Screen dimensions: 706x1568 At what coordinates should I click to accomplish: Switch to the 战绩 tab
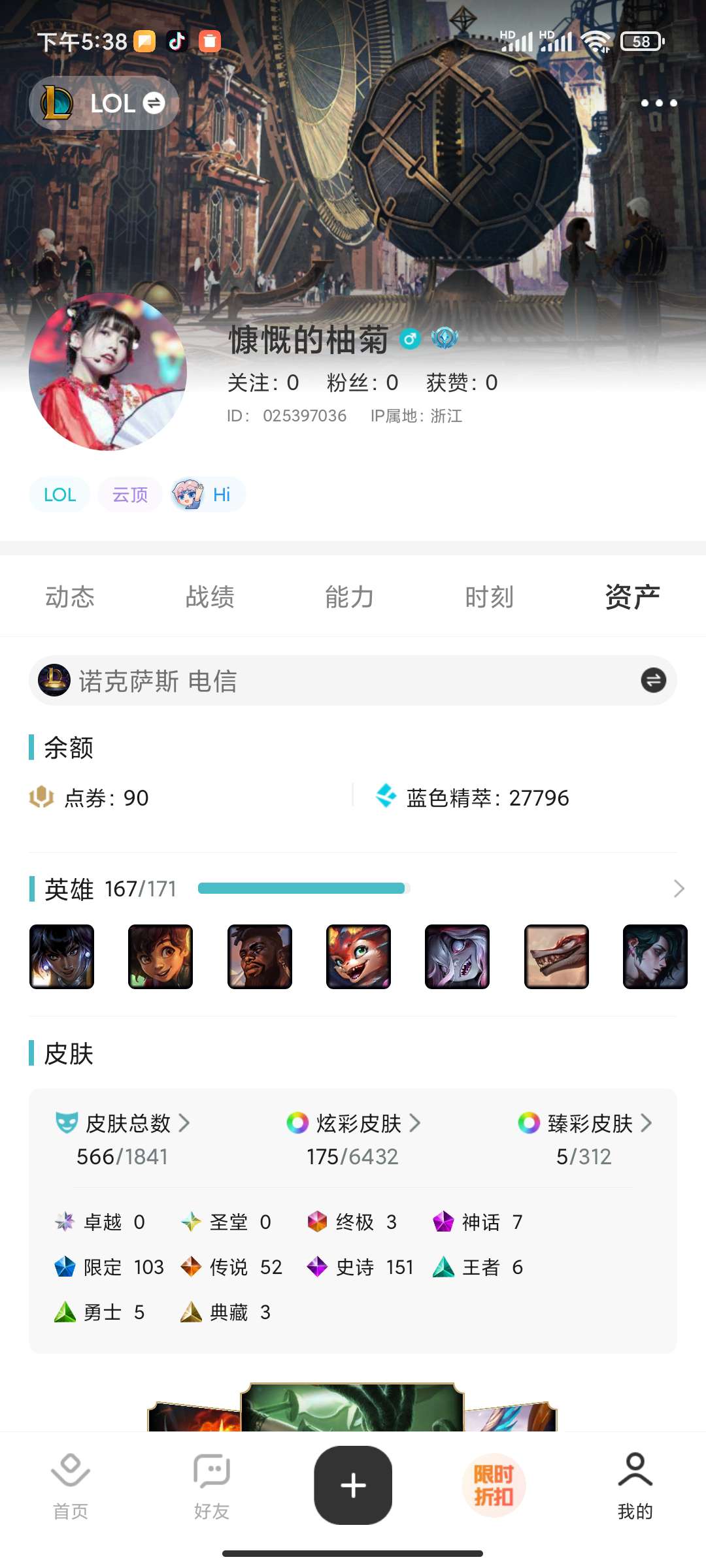click(210, 596)
